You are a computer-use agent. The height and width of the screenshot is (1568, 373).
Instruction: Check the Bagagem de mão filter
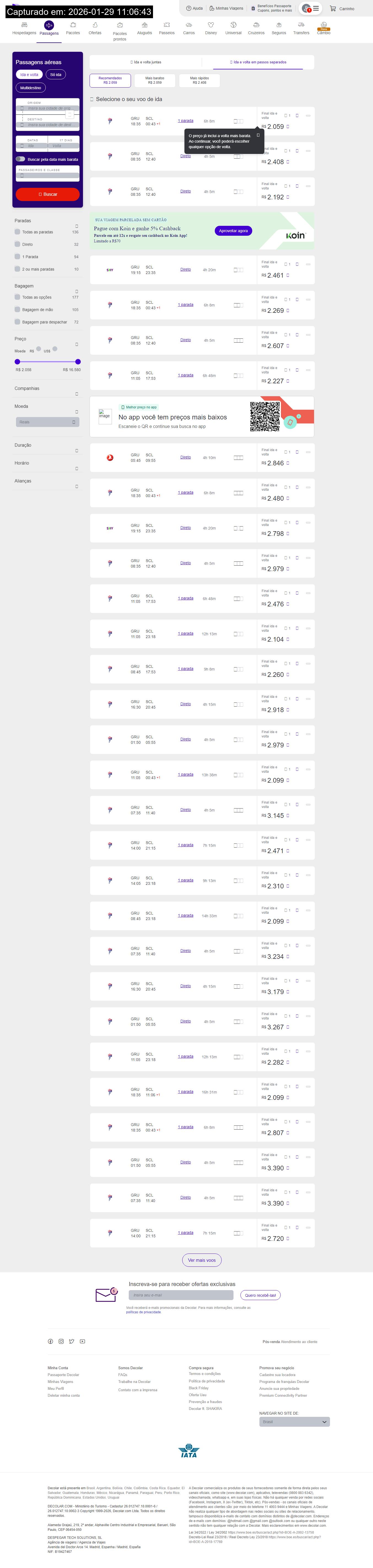(x=17, y=310)
